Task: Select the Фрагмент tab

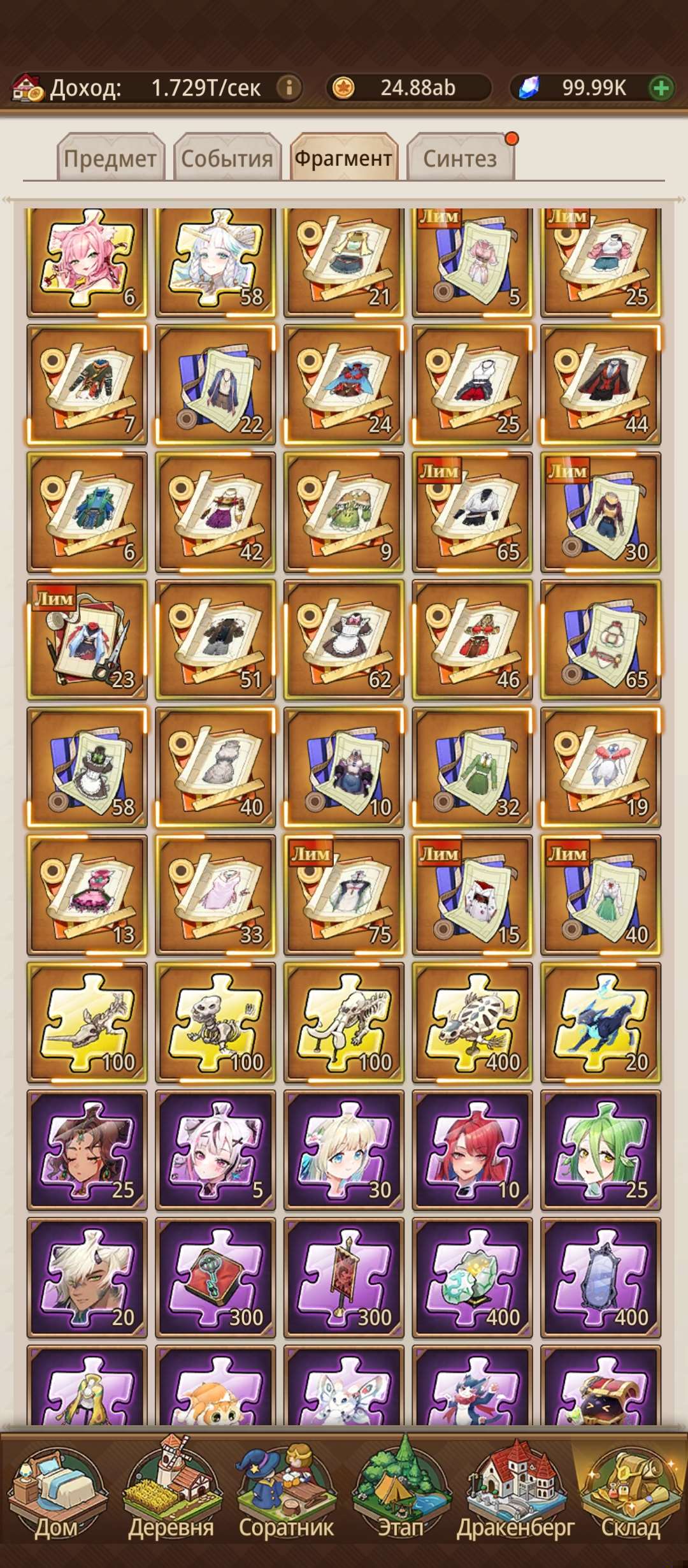Action: pos(343,158)
